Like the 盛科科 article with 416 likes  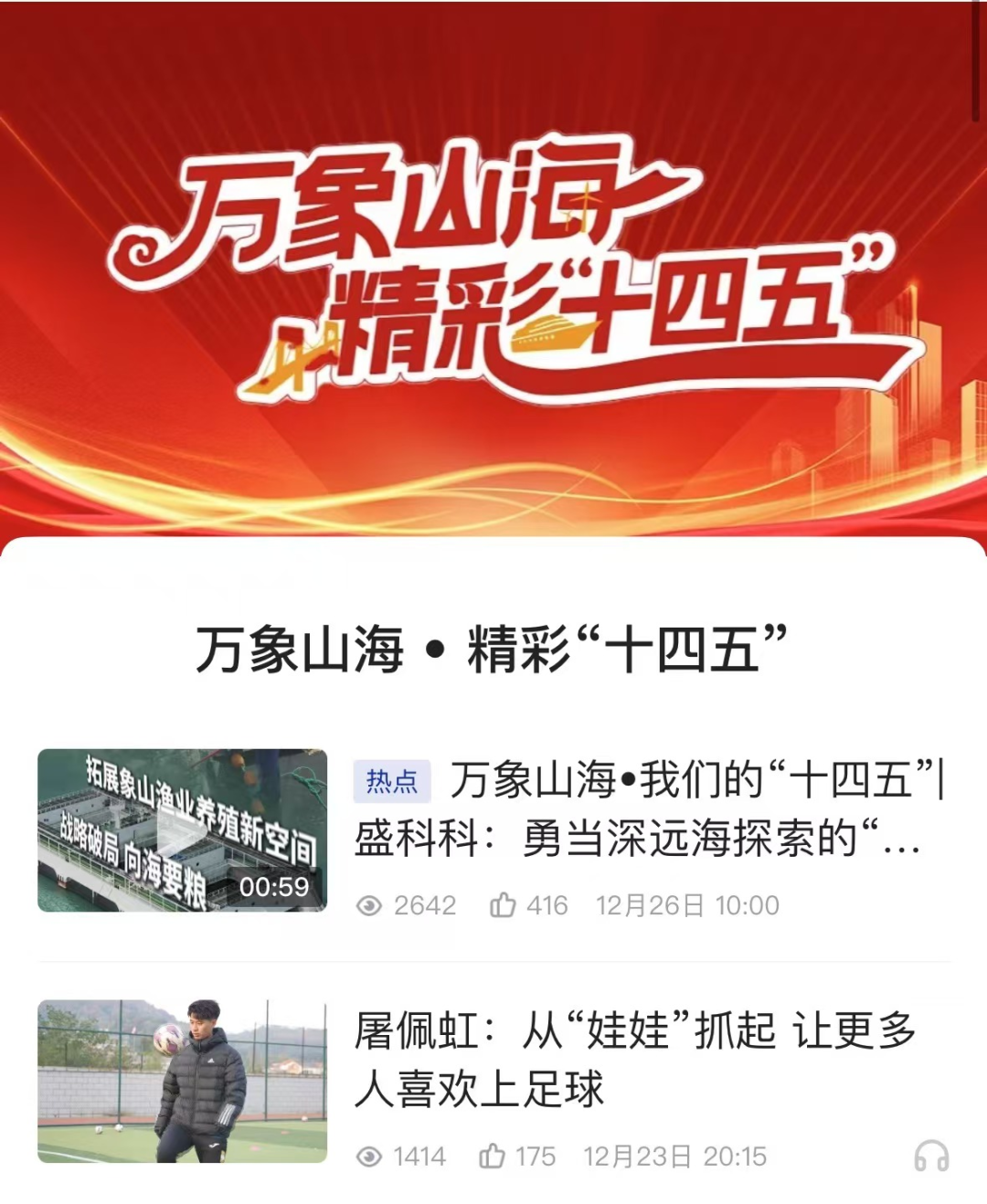[503, 905]
